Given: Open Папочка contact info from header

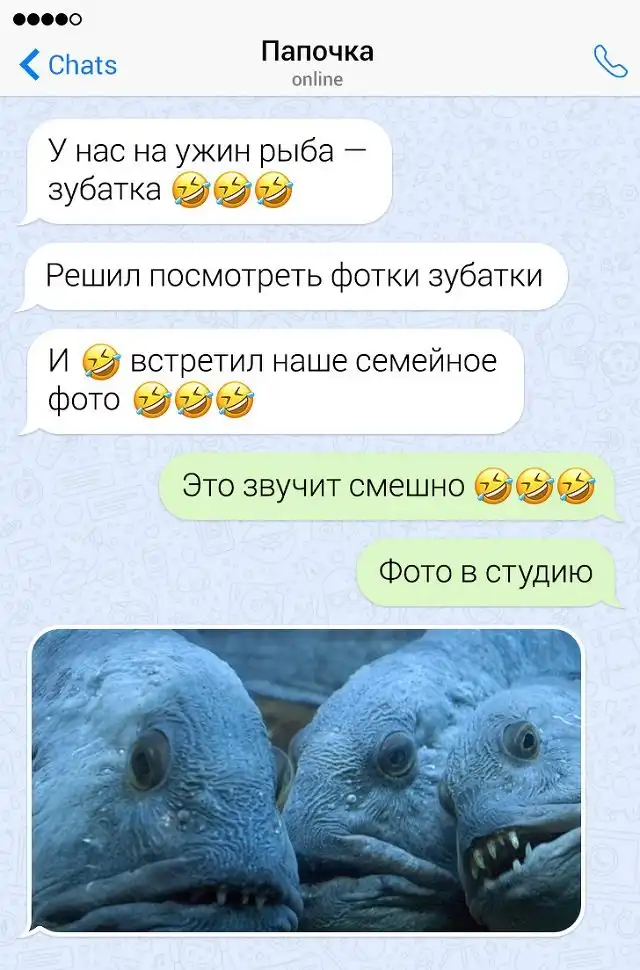Looking at the screenshot, I should (x=317, y=62).
